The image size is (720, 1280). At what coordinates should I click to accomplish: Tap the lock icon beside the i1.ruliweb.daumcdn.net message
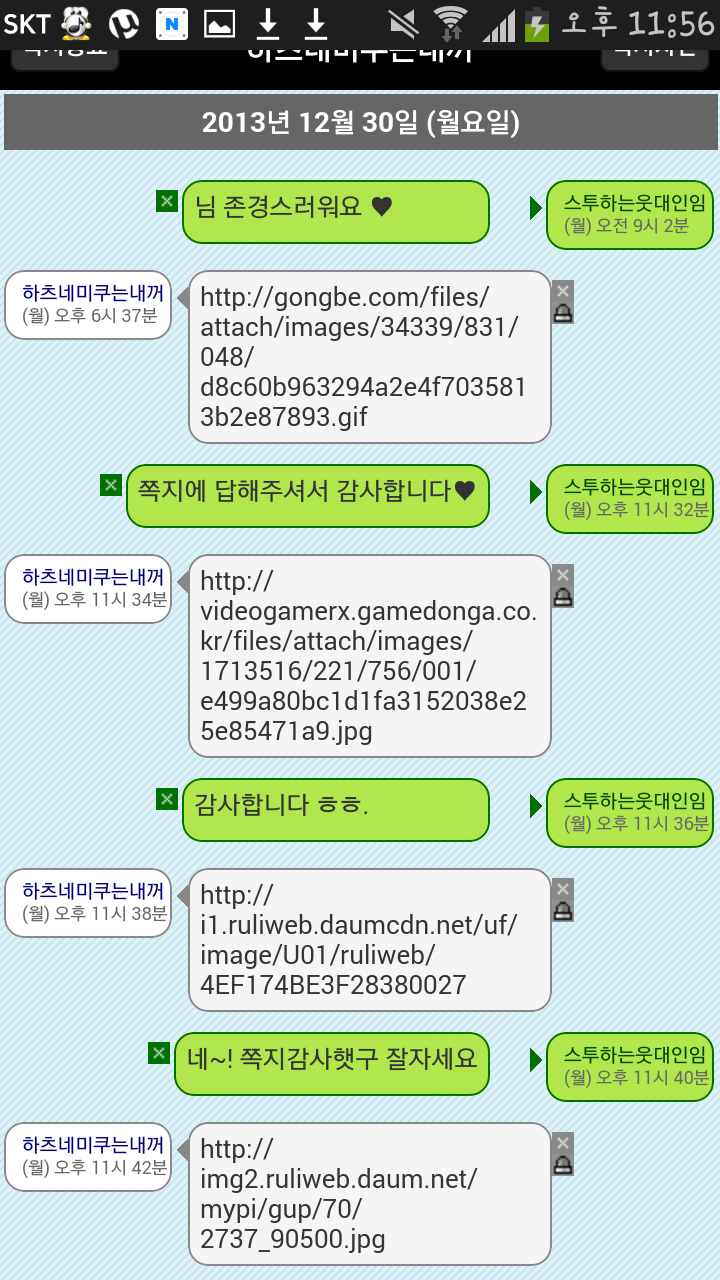(x=563, y=911)
